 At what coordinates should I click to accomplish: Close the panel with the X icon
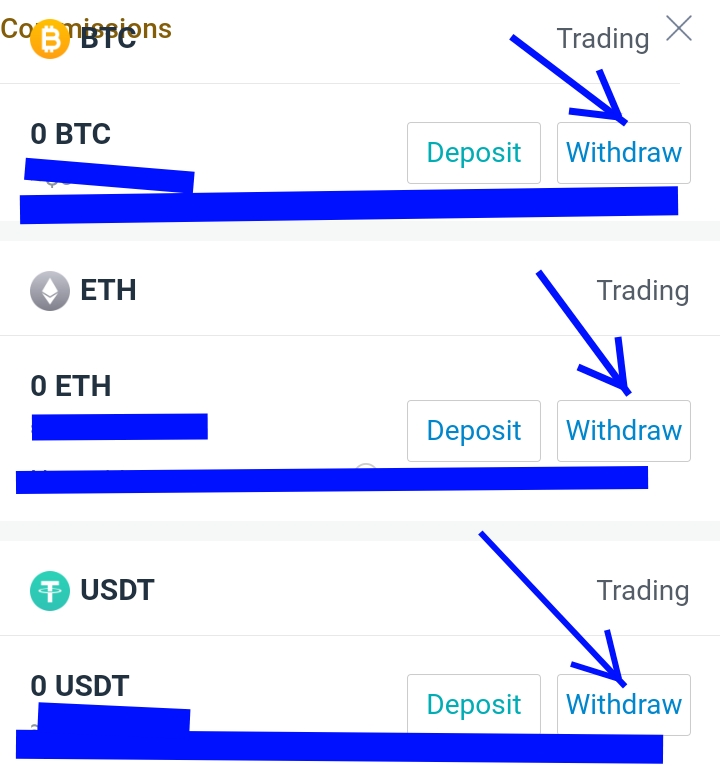click(679, 29)
